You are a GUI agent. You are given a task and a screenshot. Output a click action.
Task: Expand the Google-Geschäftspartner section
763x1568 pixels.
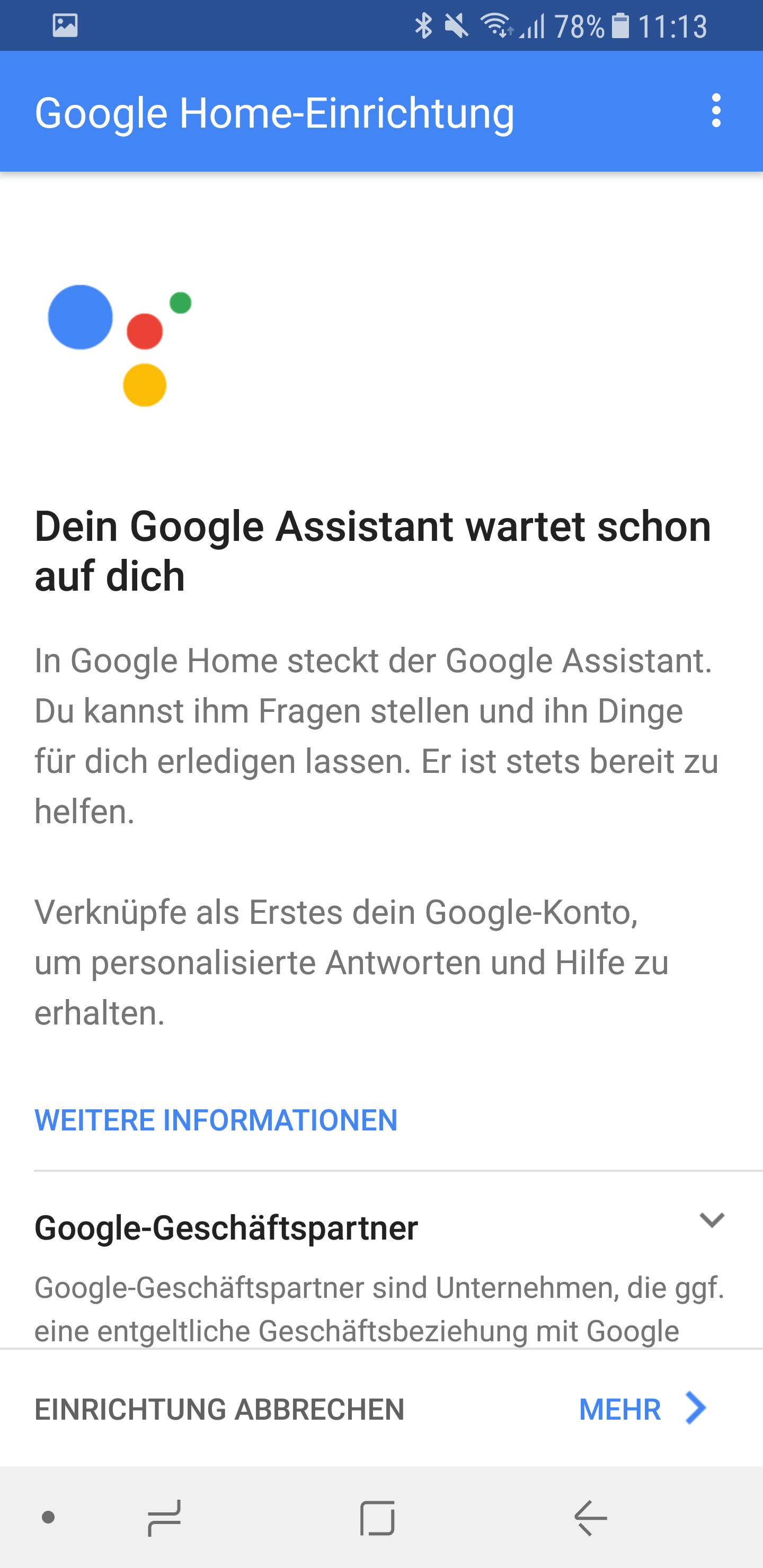711,1220
